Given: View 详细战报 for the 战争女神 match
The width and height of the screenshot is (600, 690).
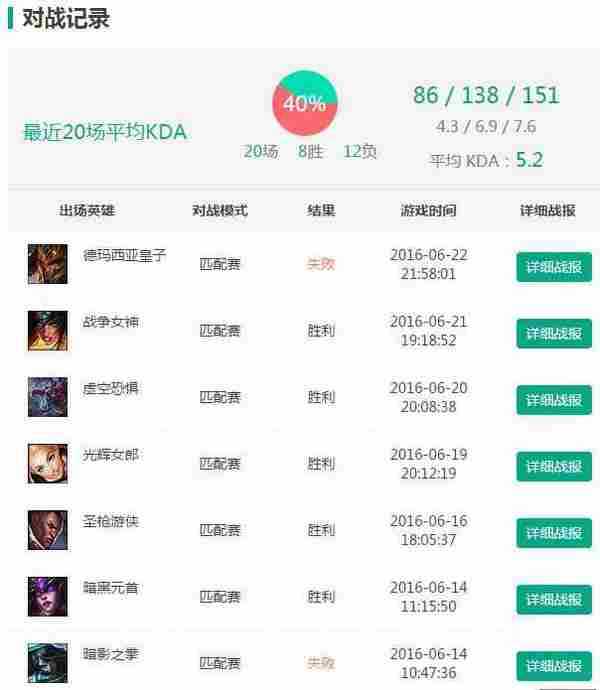Looking at the screenshot, I should [x=554, y=333].
